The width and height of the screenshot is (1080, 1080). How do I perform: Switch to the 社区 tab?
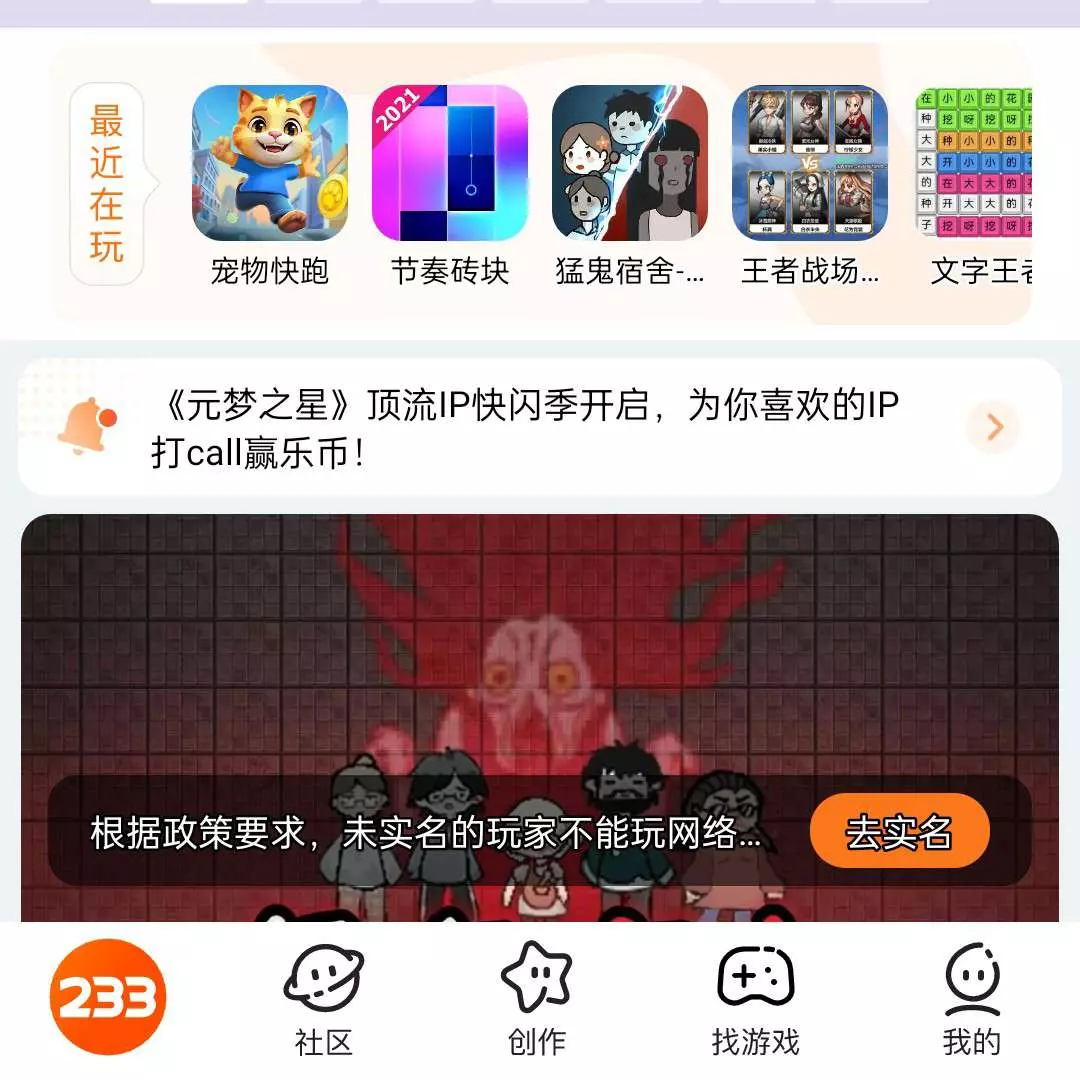coord(324,1000)
